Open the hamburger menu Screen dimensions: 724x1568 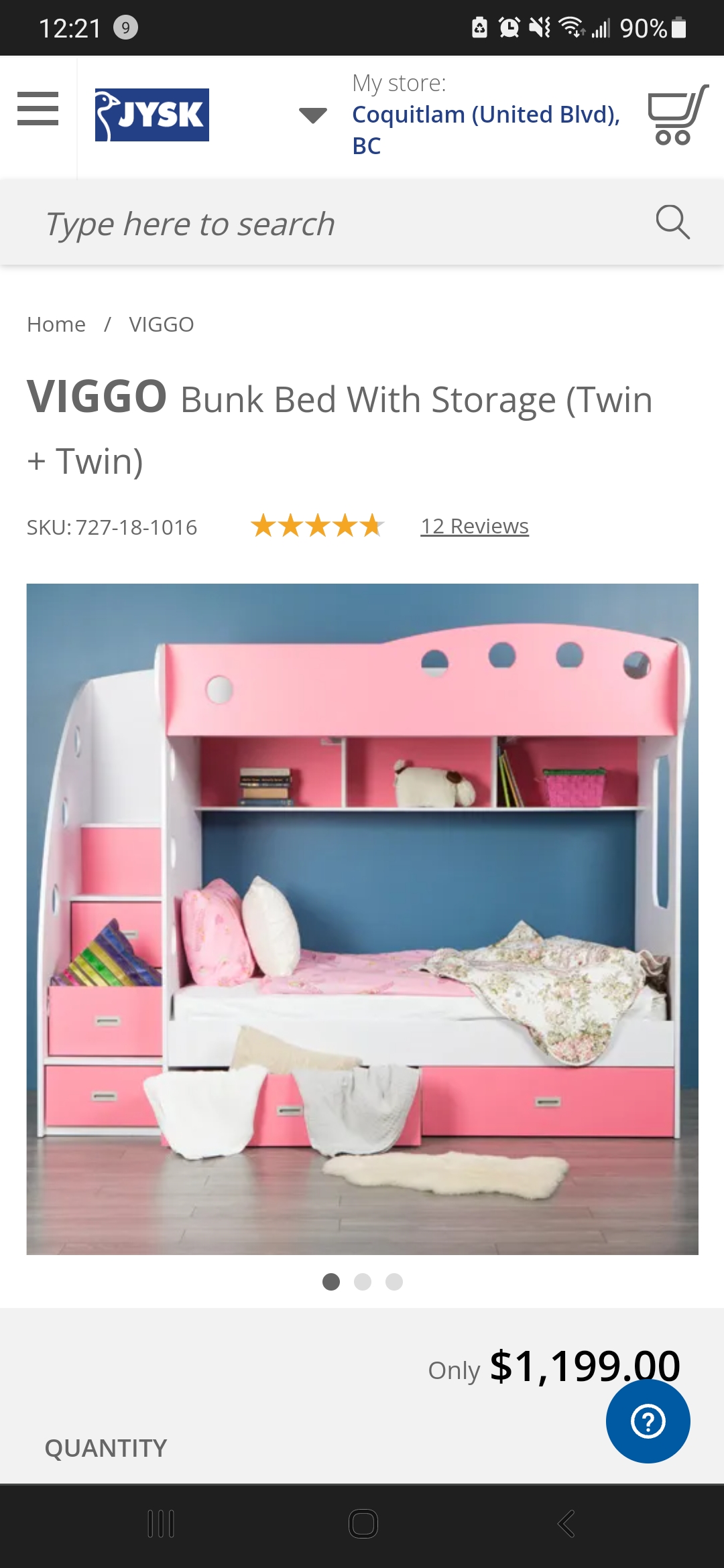tap(38, 109)
